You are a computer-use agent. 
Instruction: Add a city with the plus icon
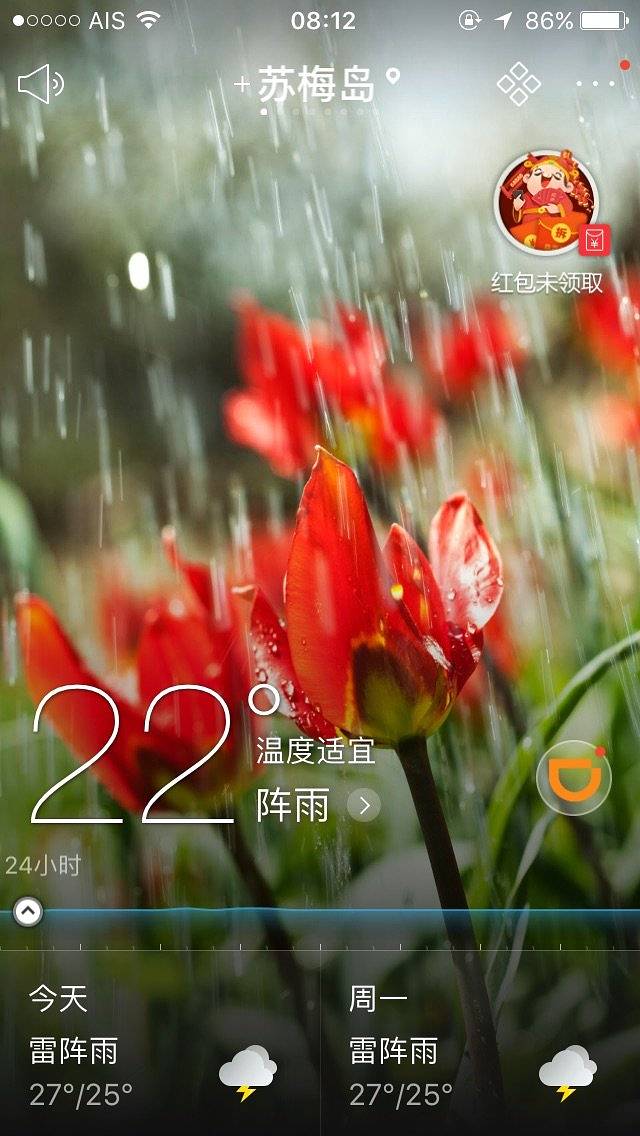242,85
